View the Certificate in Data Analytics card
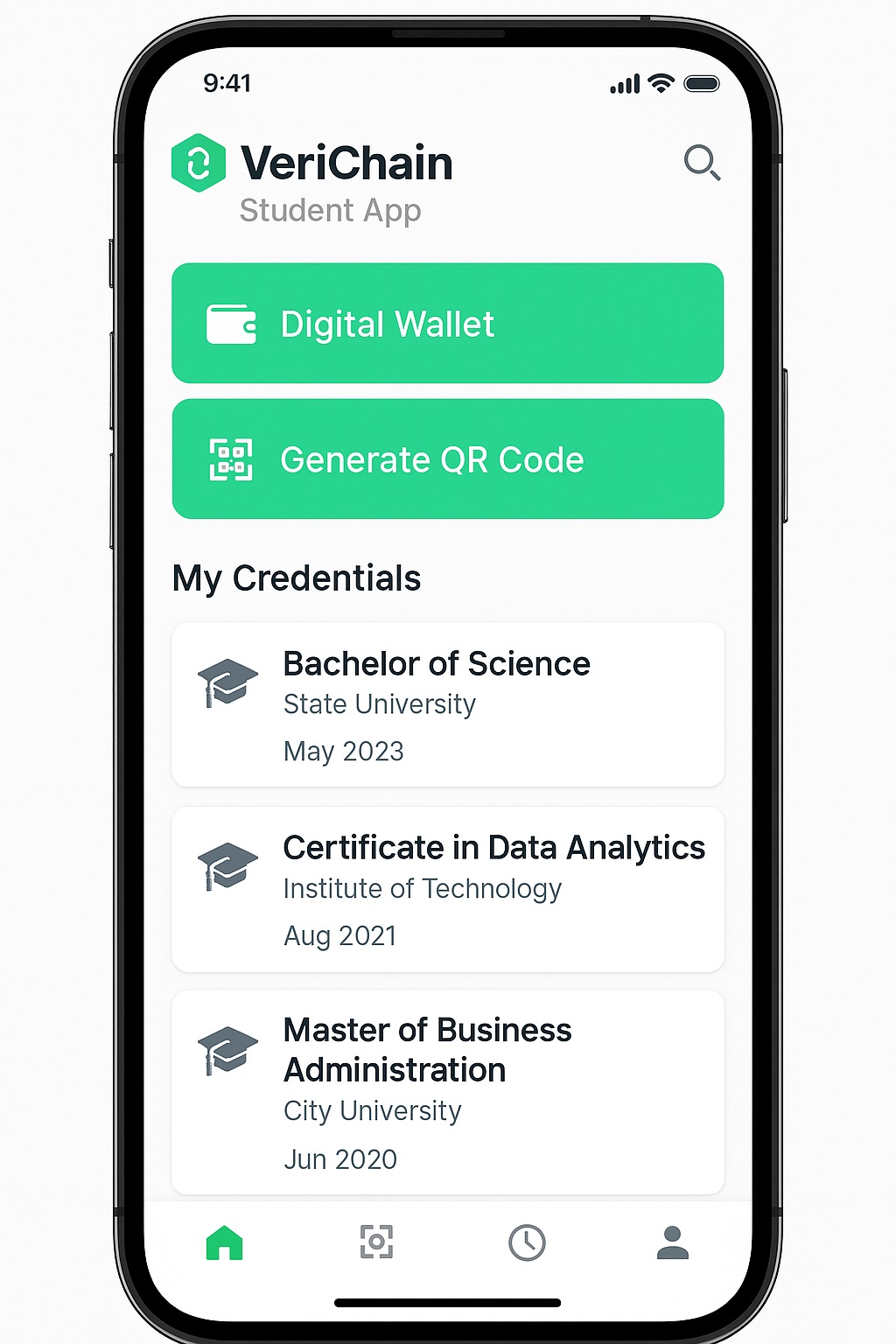896x1344 pixels. click(x=447, y=889)
